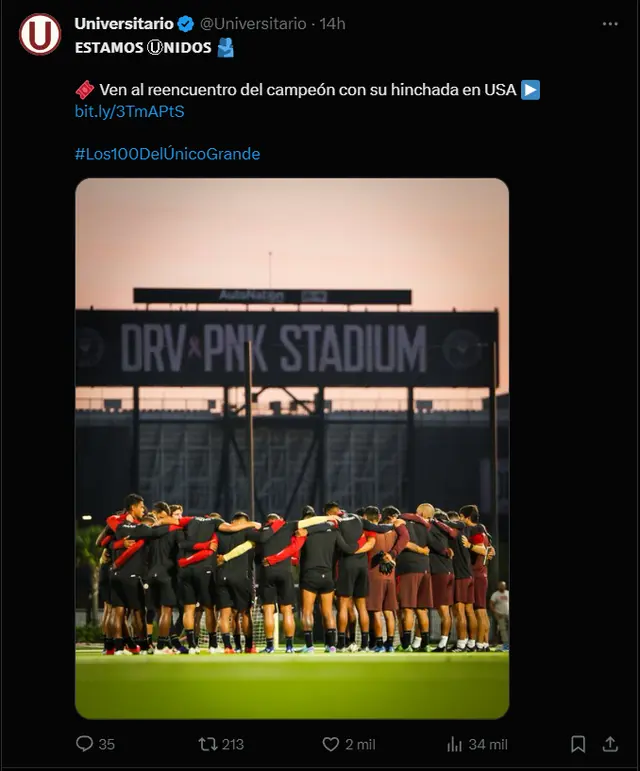Bookmark this Universitario tweet
This screenshot has height=771, width=640.
578,744
